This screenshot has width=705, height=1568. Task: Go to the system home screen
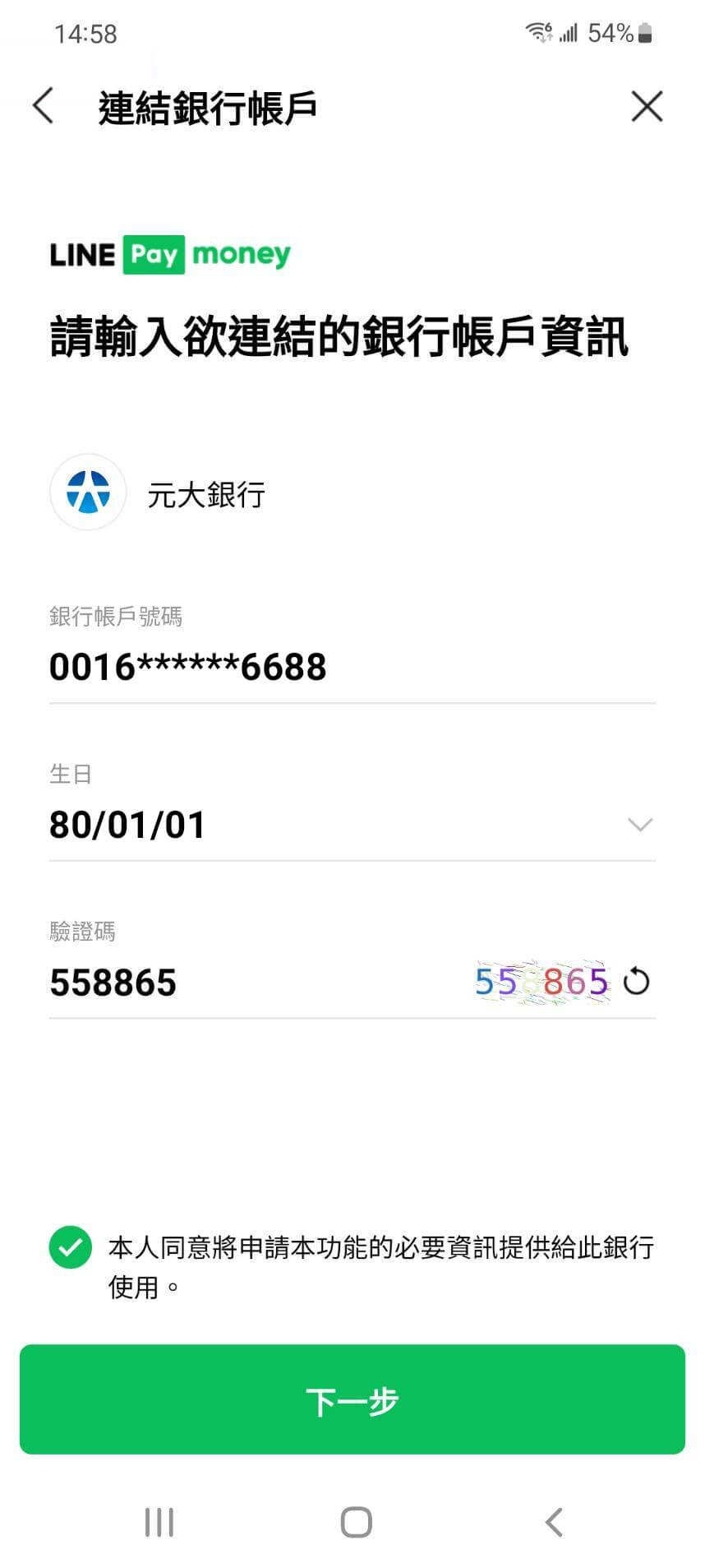[x=356, y=1522]
